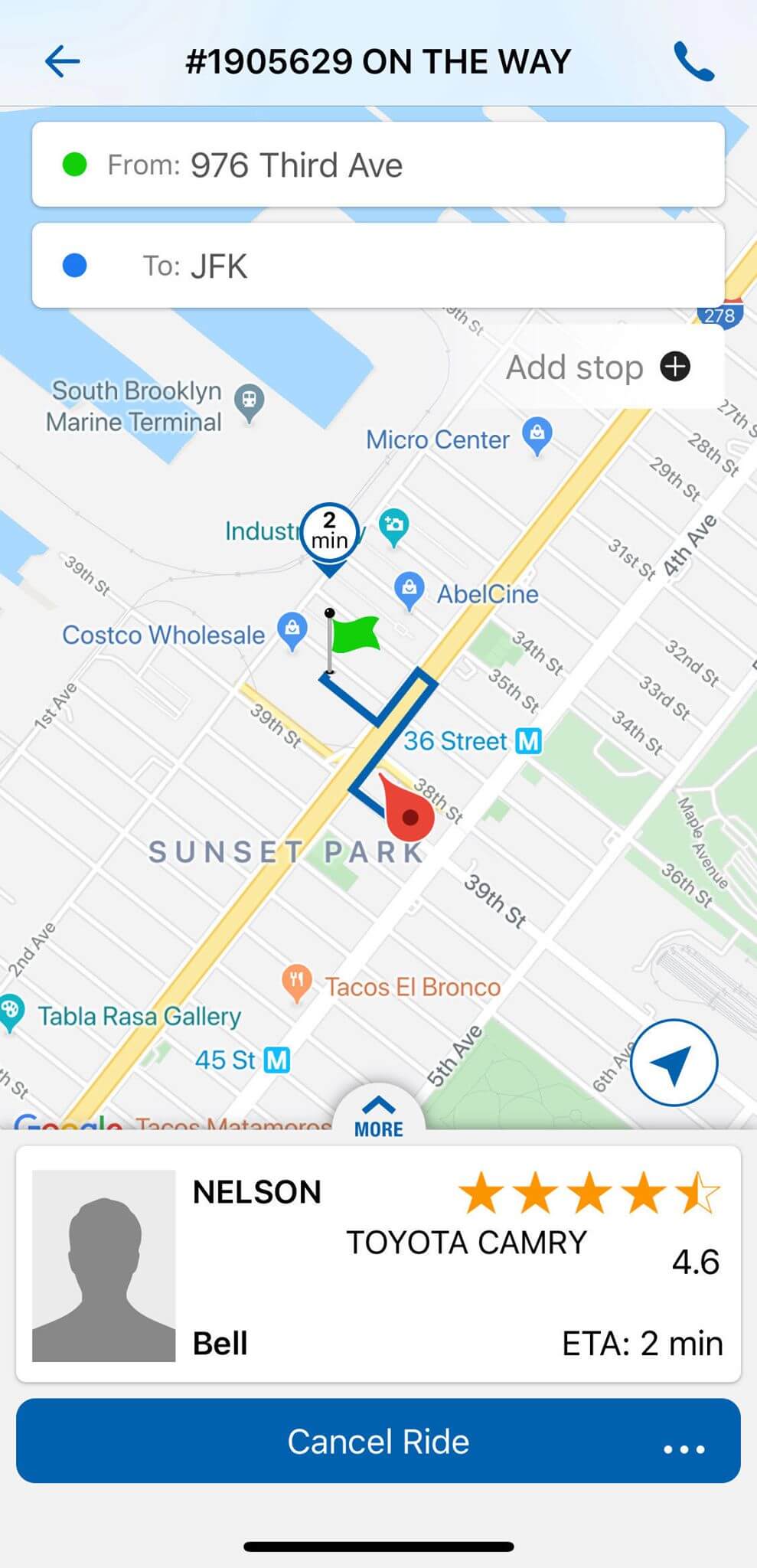Viewport: 757px width, 1568px height.
Task: Tap the 36 Street subway station marker
Action: [528, 740]
